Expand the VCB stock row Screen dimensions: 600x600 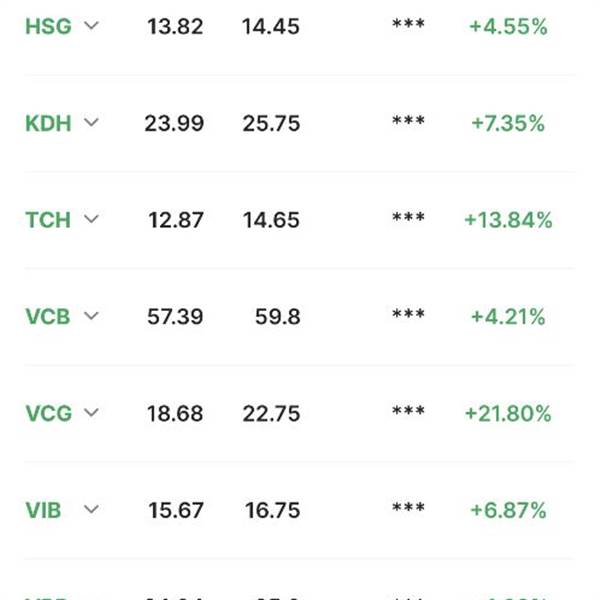tap(92, 316)
